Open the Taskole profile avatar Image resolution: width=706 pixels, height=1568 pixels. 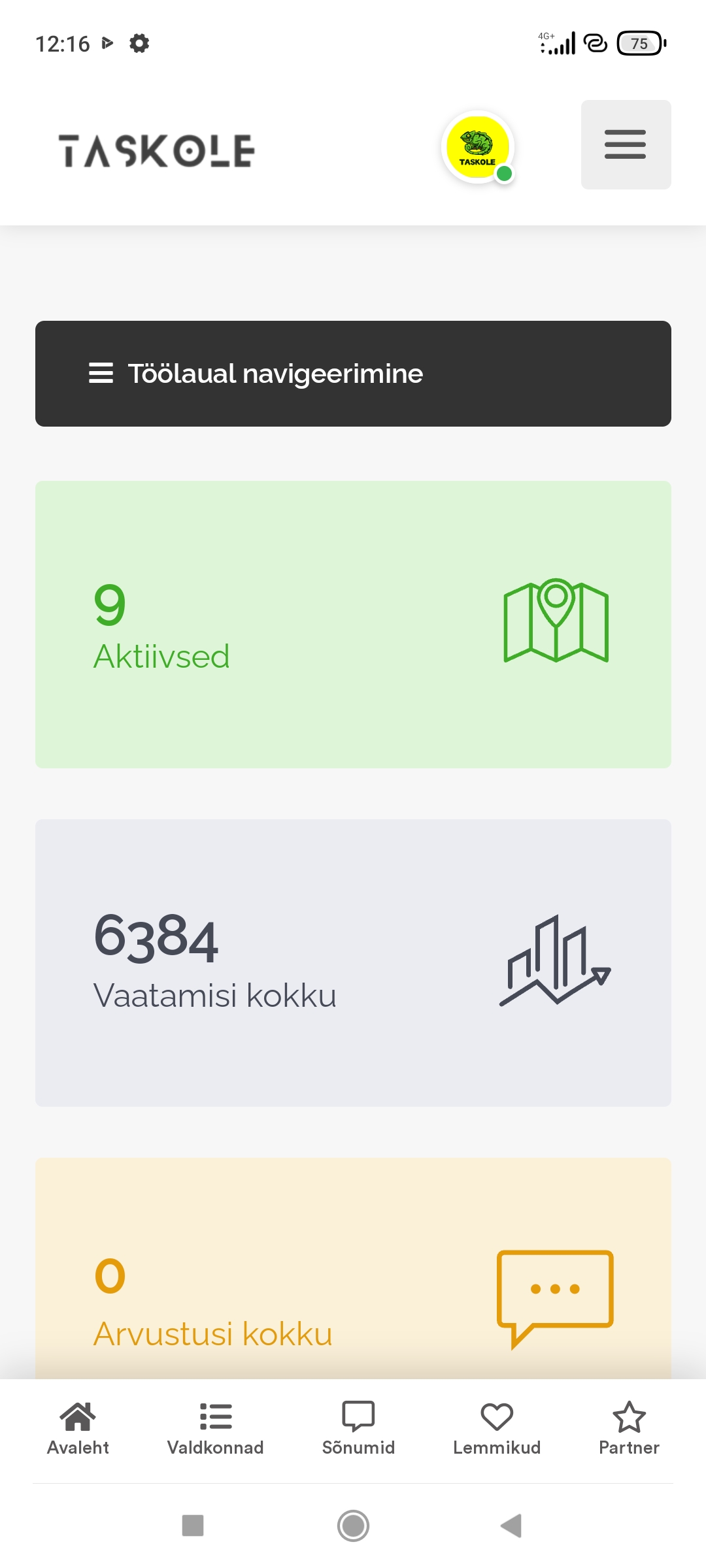(x=478, y=147)
